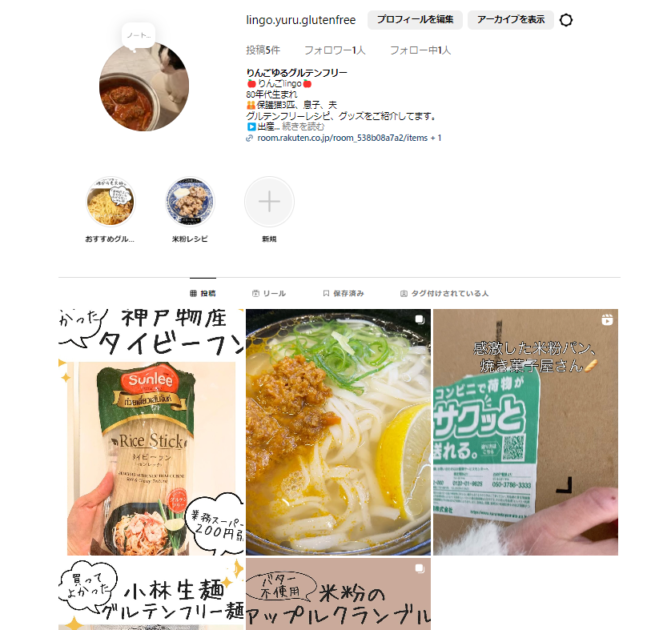Open the 小林生麺グルテンフリー麺 post
This screenshot has width=647, height=630.
[x=151, y=595]
